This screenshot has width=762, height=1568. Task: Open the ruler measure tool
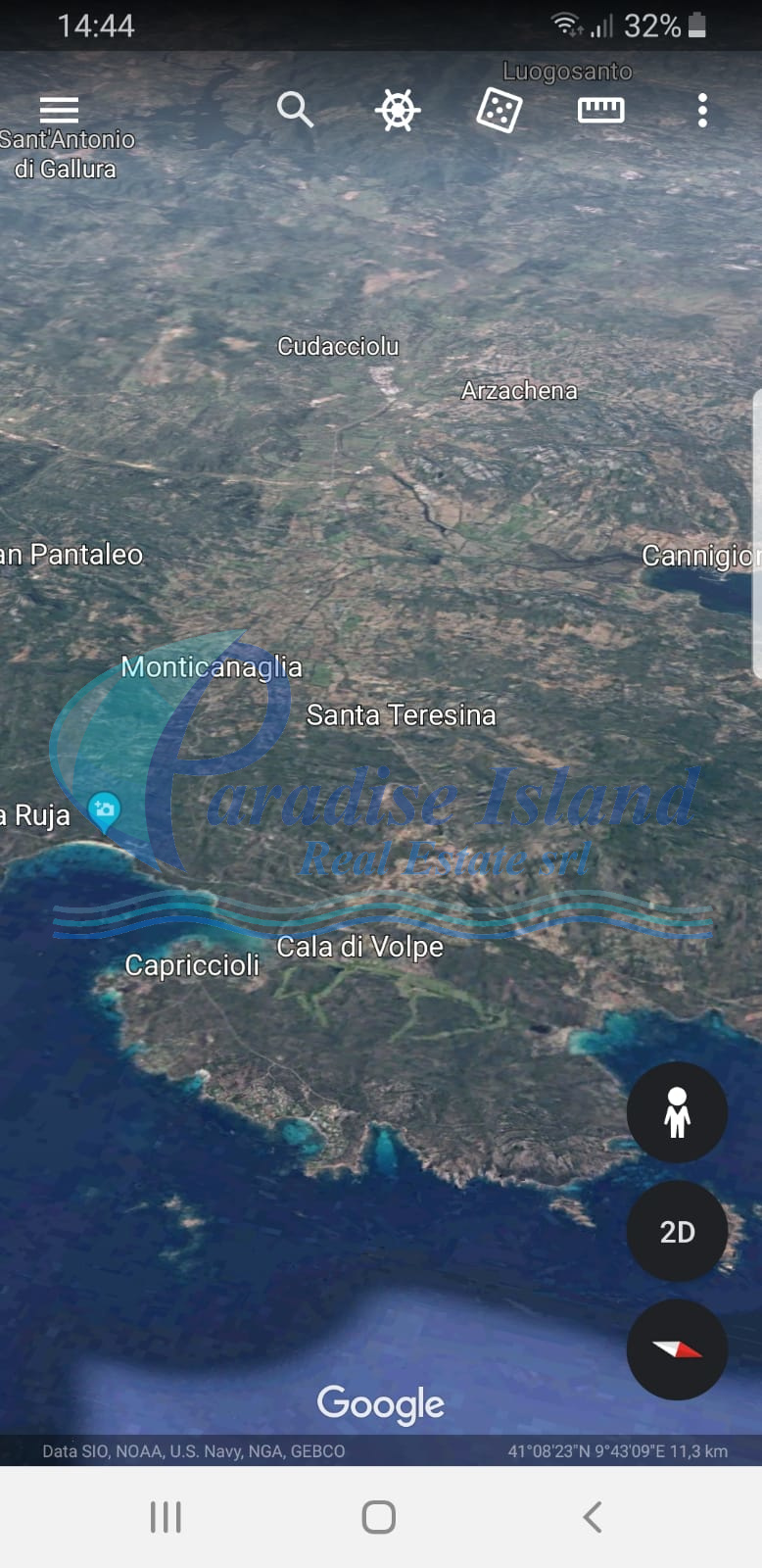pos(600,110)
